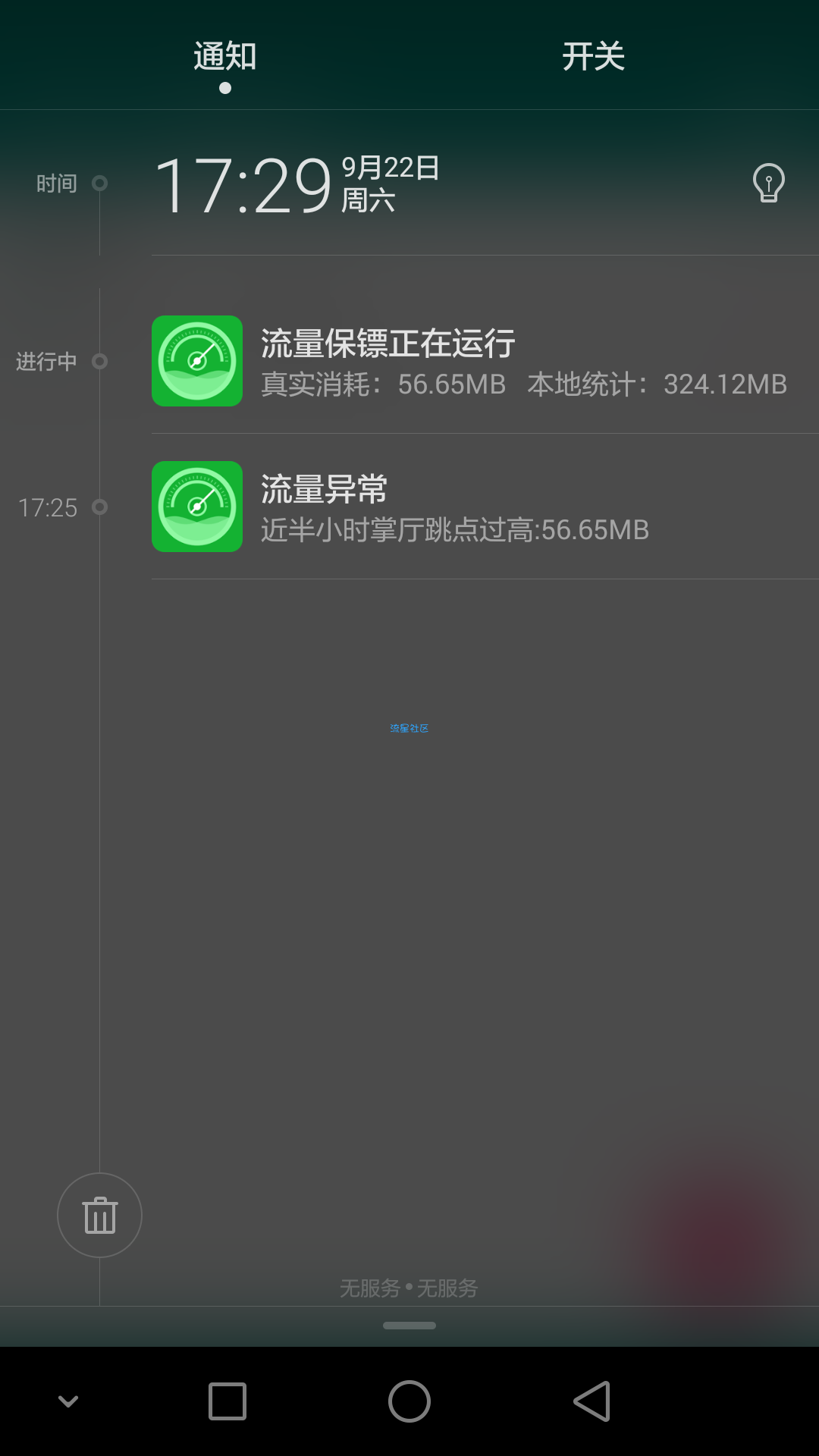Image resolution: width=819 pixels, height=1456 pixels.
Task: Select the 通知 tab
Action: pyautogui.click(x=225, y=57)
